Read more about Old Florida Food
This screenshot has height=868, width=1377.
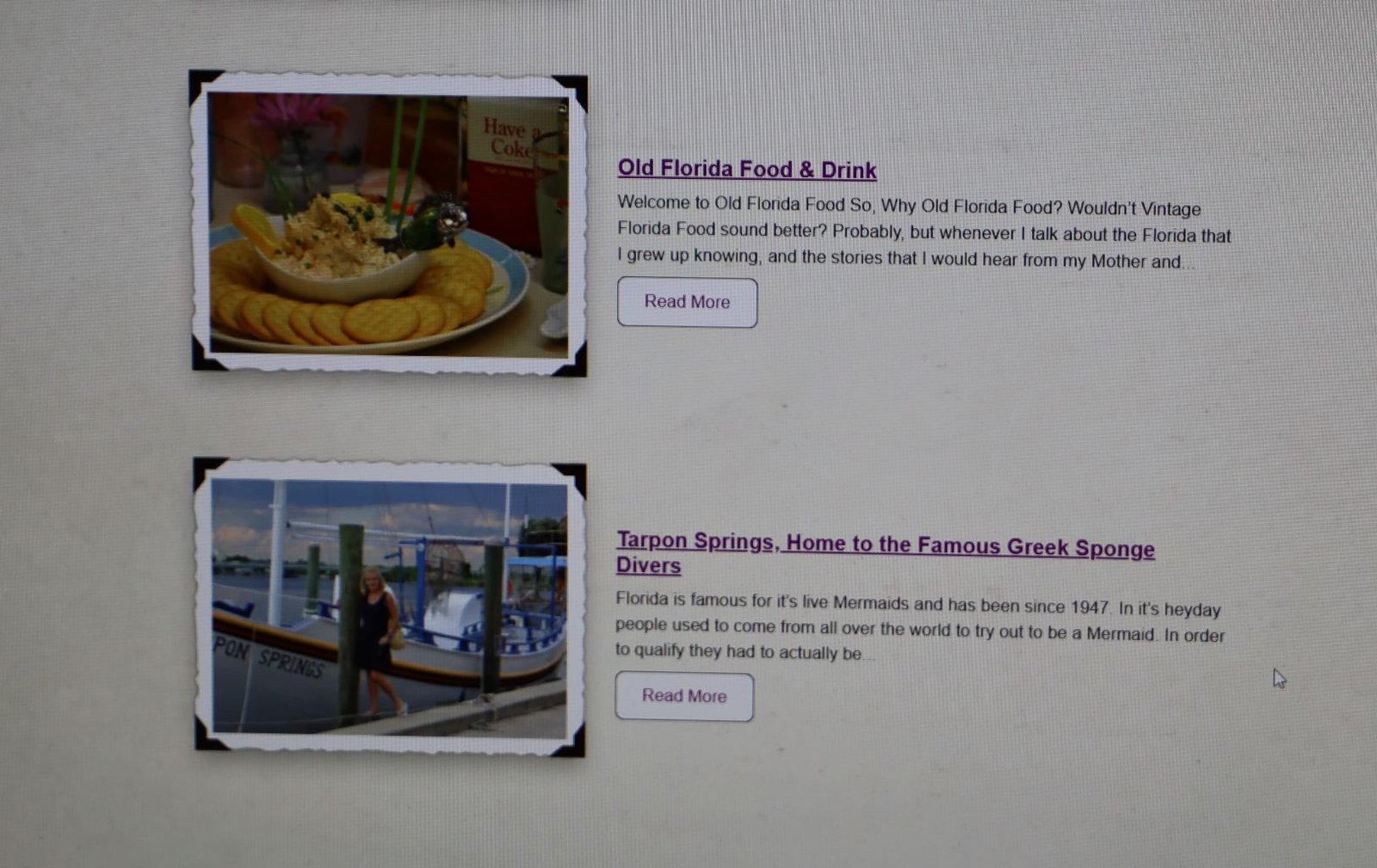coord(687,302)
